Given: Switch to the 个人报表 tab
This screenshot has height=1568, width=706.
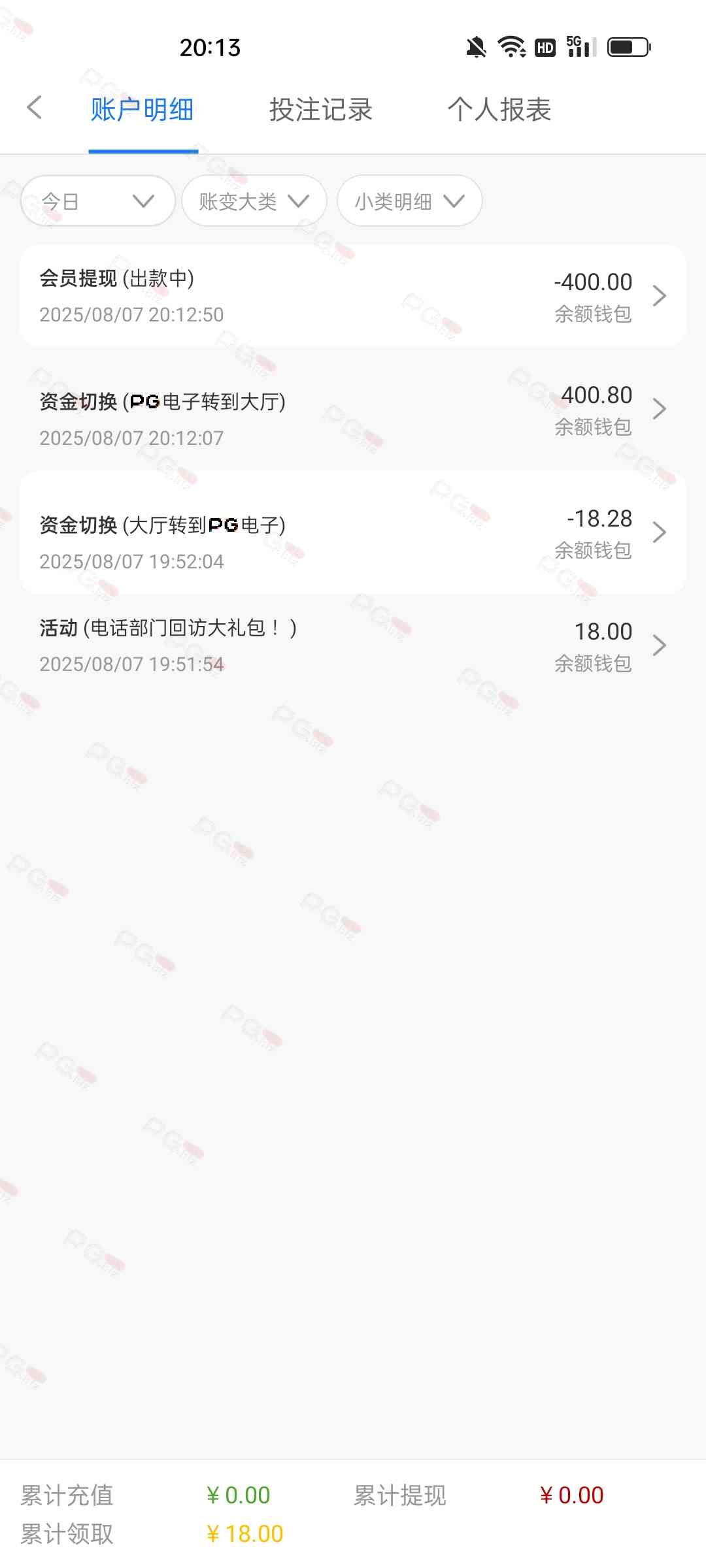Looking at the screenshot, I should pos(499,110).
